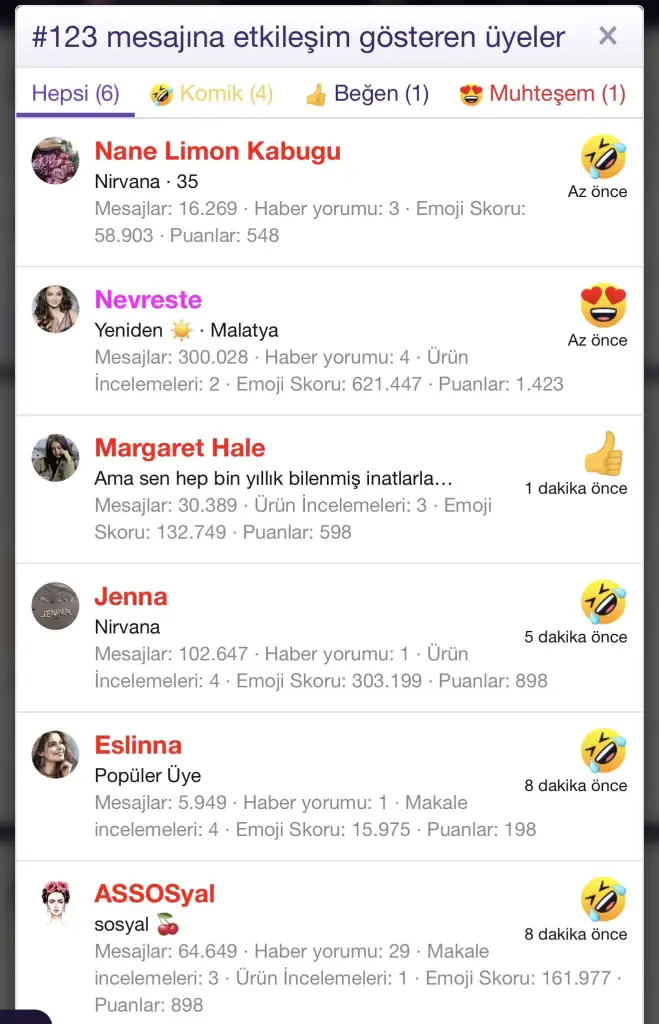Tap Eslinna's avatar picture
This screenshot has height=1024, width=659.
click(x=56, y=754)
